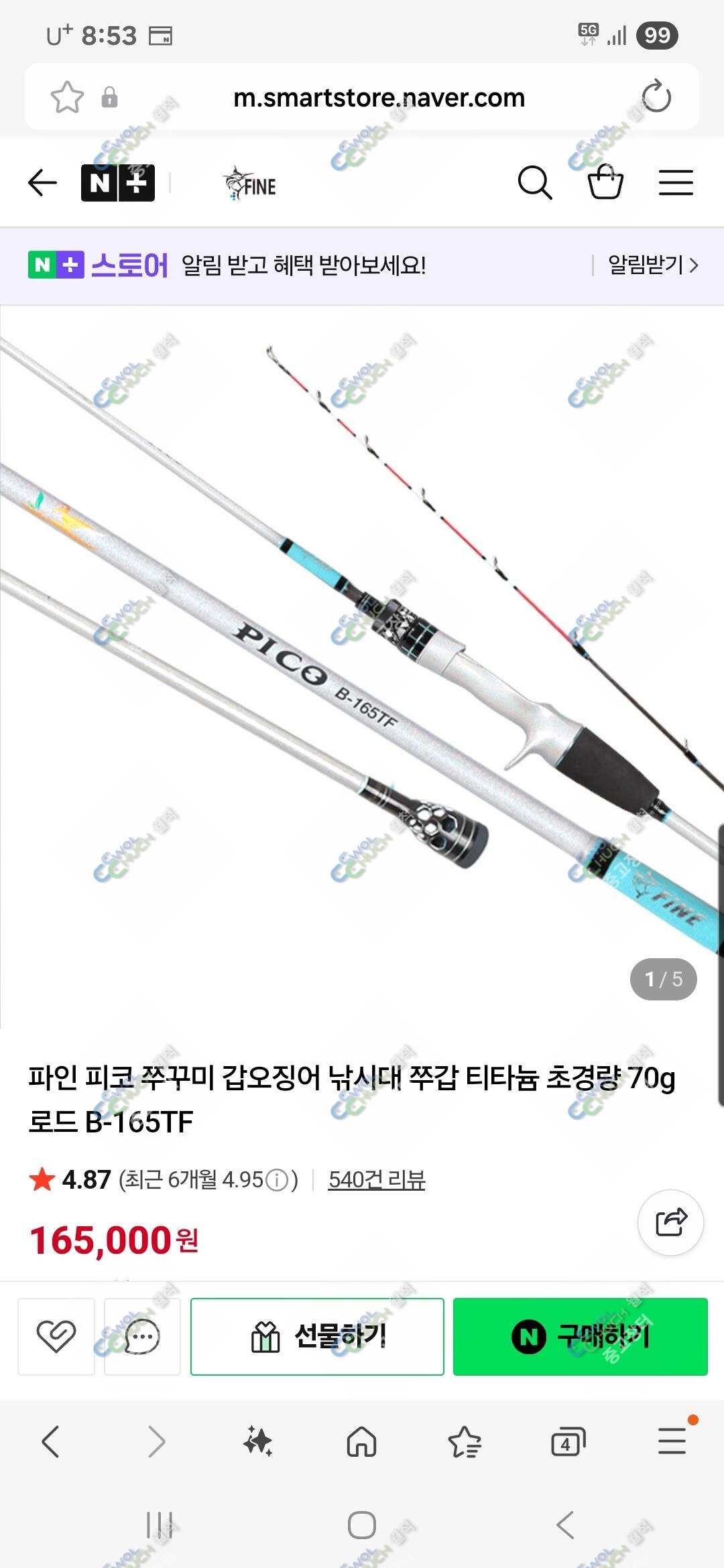Screen dimensions: 724x1568
Task: Open the 540건 리뷰 link
Action: tap(377, 1179)
